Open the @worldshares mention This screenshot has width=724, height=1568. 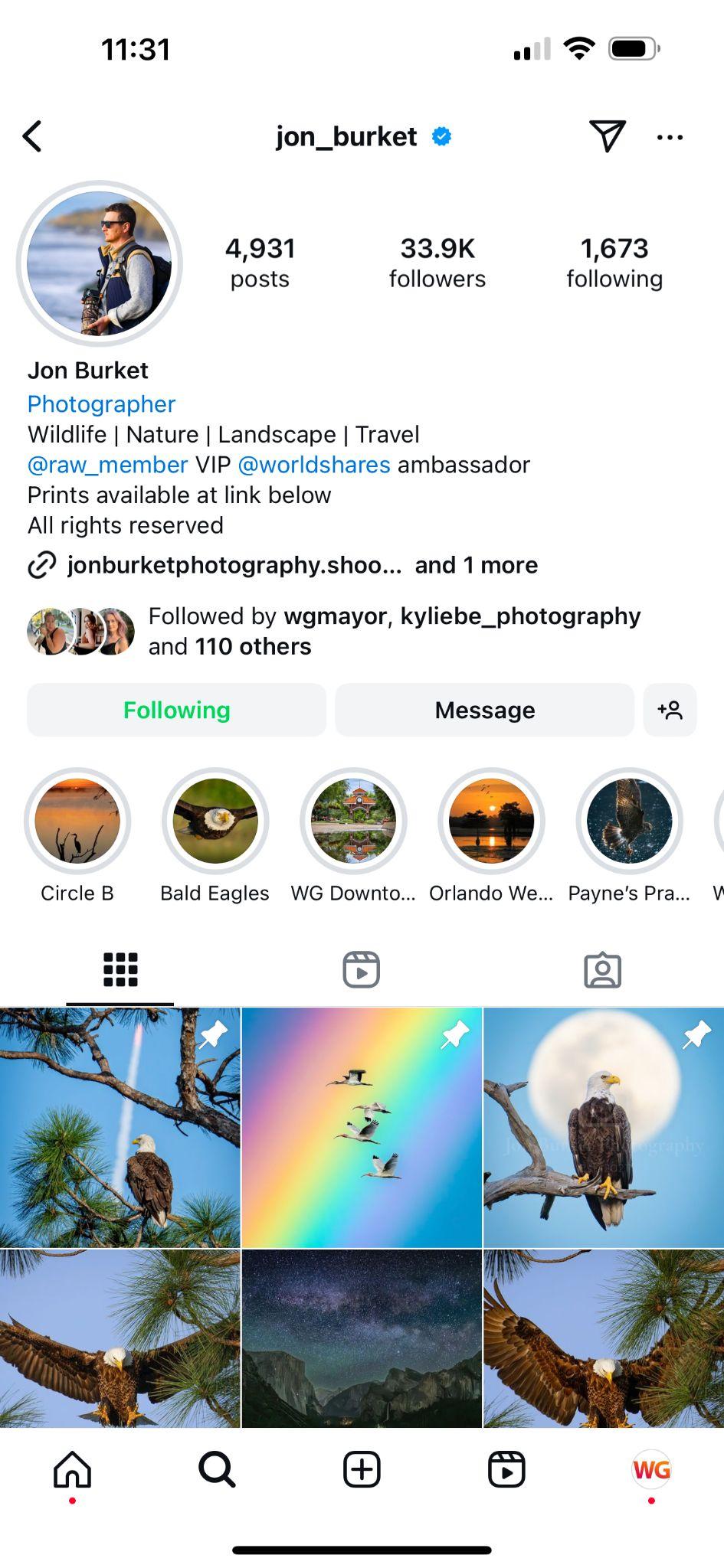(x=314, y=465)
